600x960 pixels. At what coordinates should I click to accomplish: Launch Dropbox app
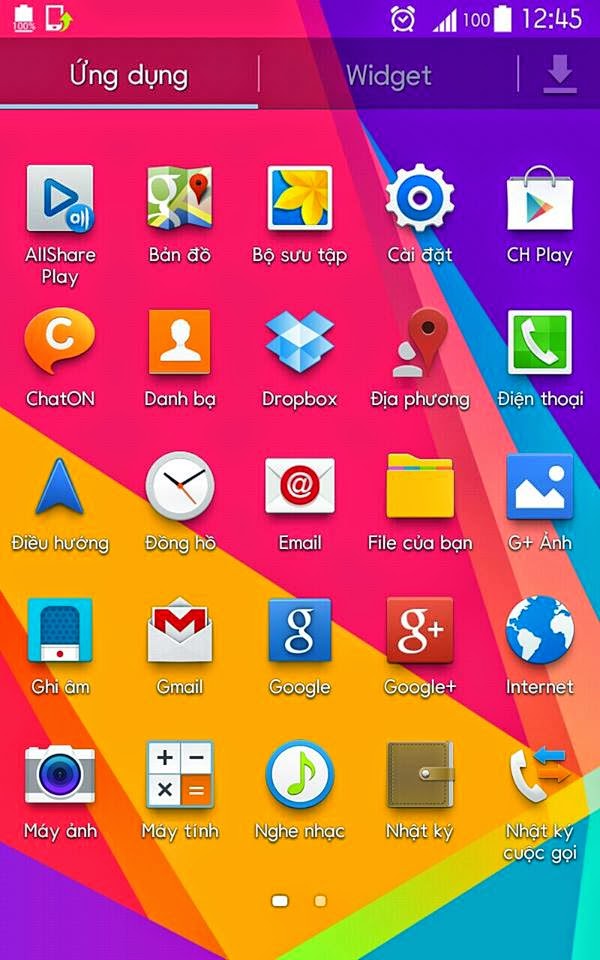pyautogui.click(x=300, y=342)
